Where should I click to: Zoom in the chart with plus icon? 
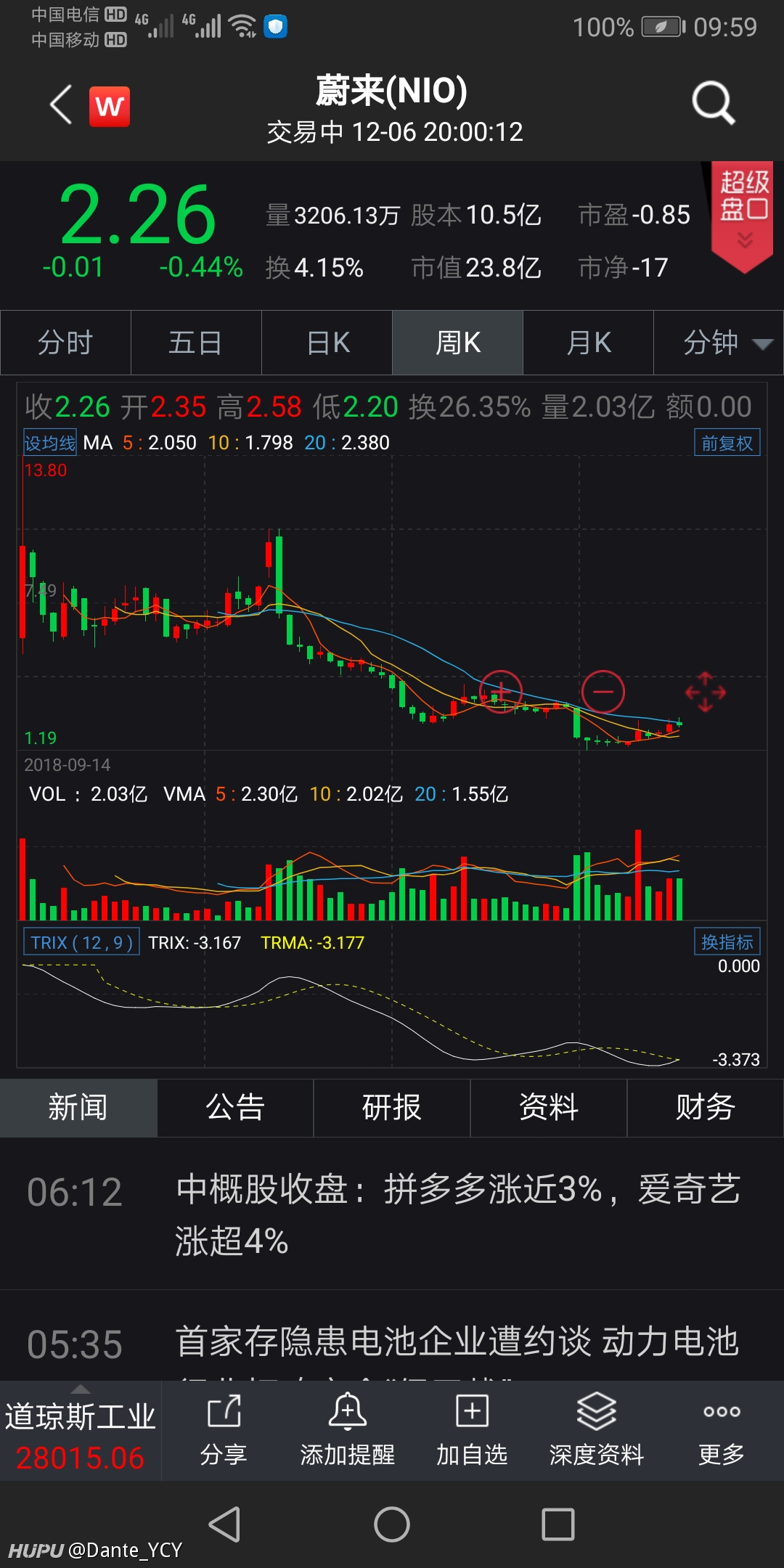[x=501, y=692]
